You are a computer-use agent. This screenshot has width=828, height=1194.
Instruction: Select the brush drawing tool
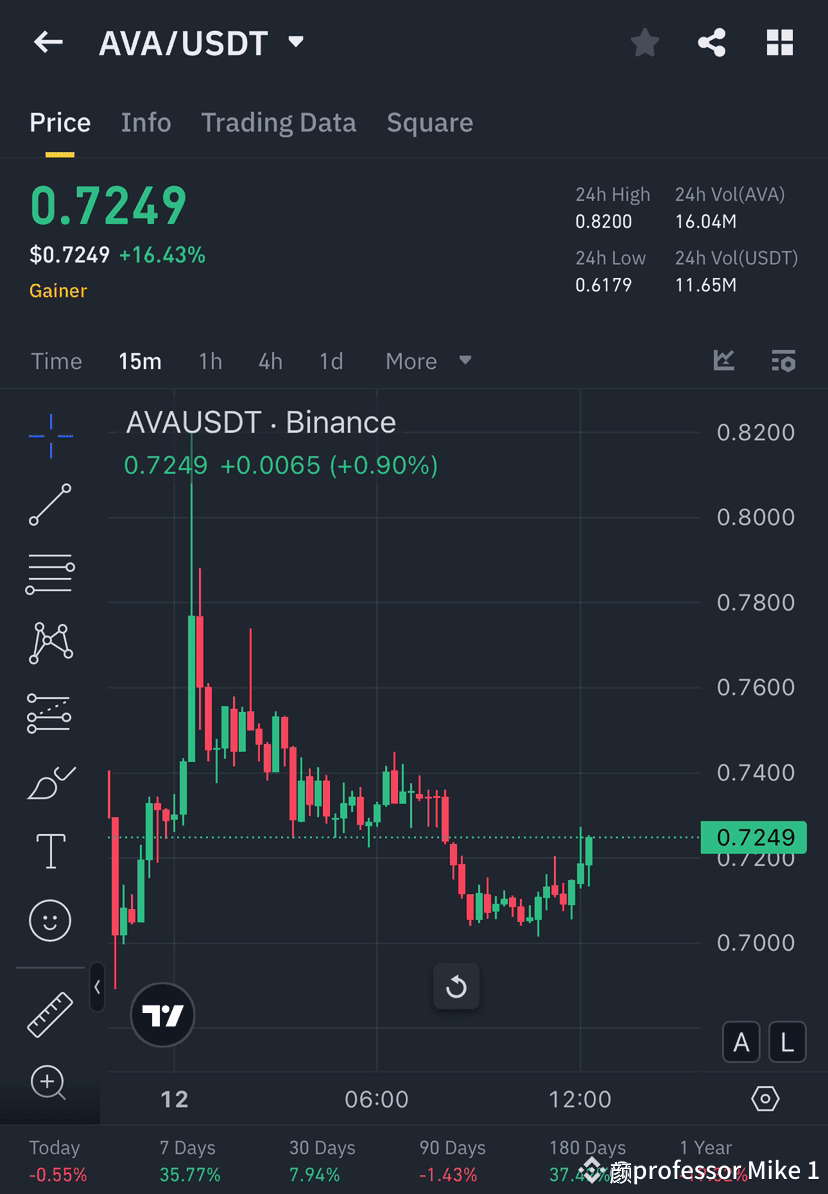coord(50,782)
